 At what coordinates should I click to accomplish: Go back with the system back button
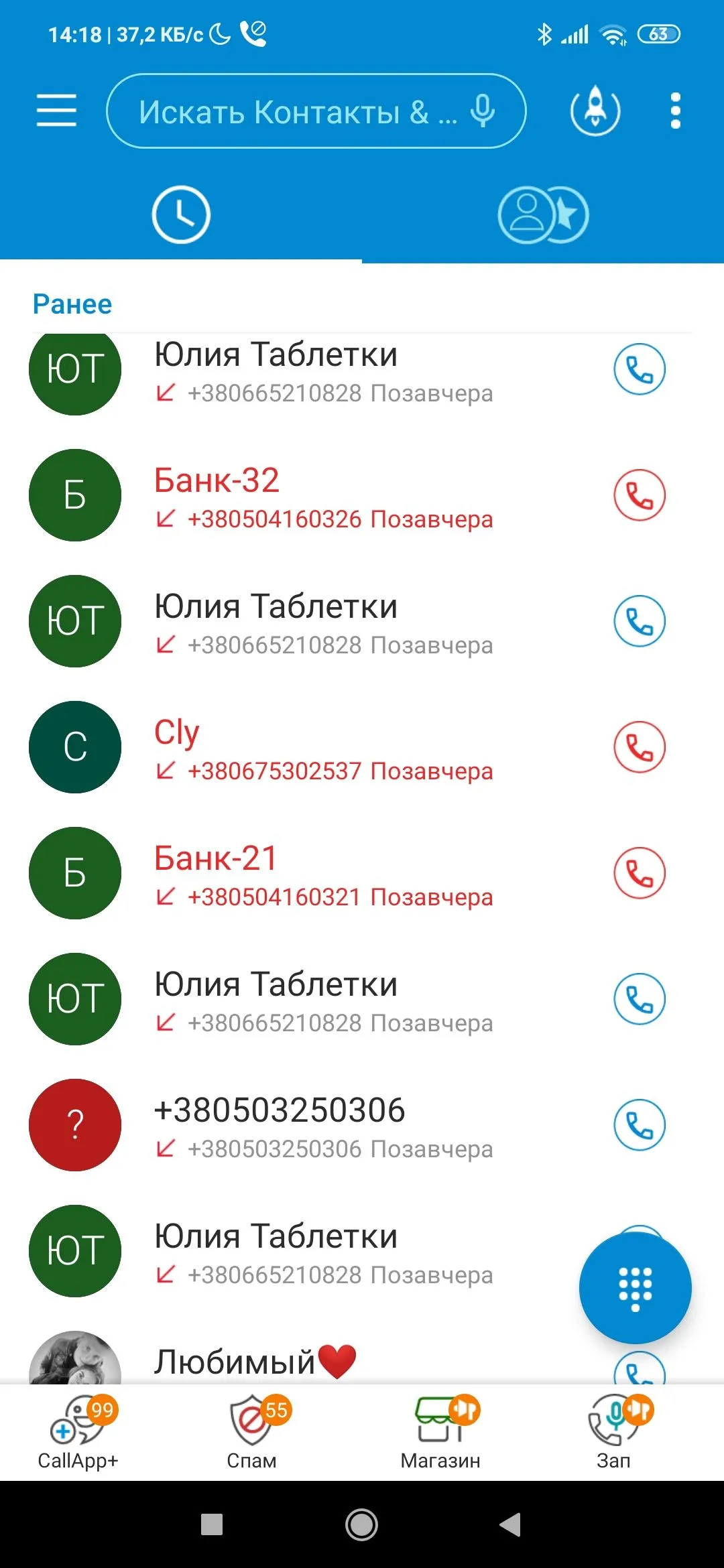[510, 1524]
